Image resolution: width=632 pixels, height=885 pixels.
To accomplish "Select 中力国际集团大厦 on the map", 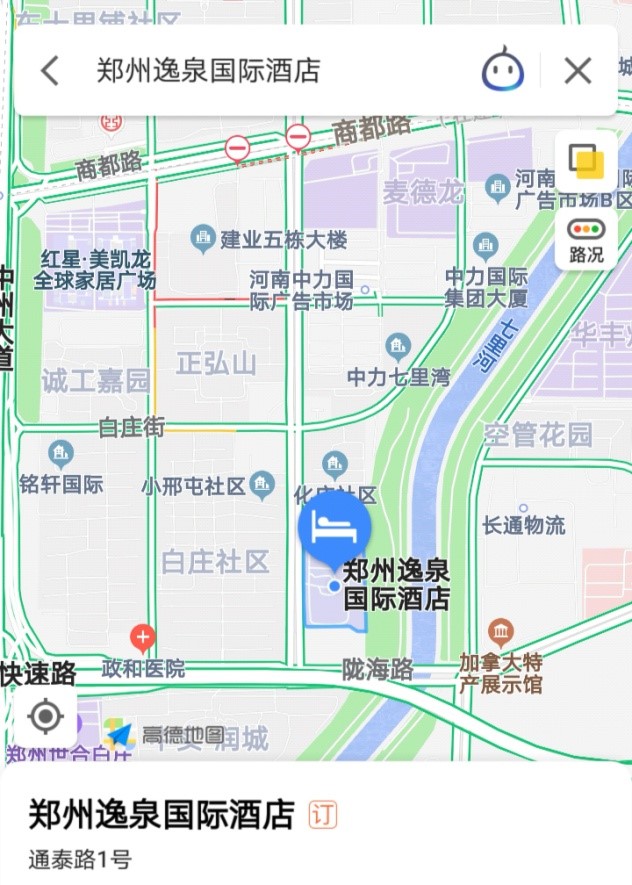I will pyautogui.click(x=486, y=245).
